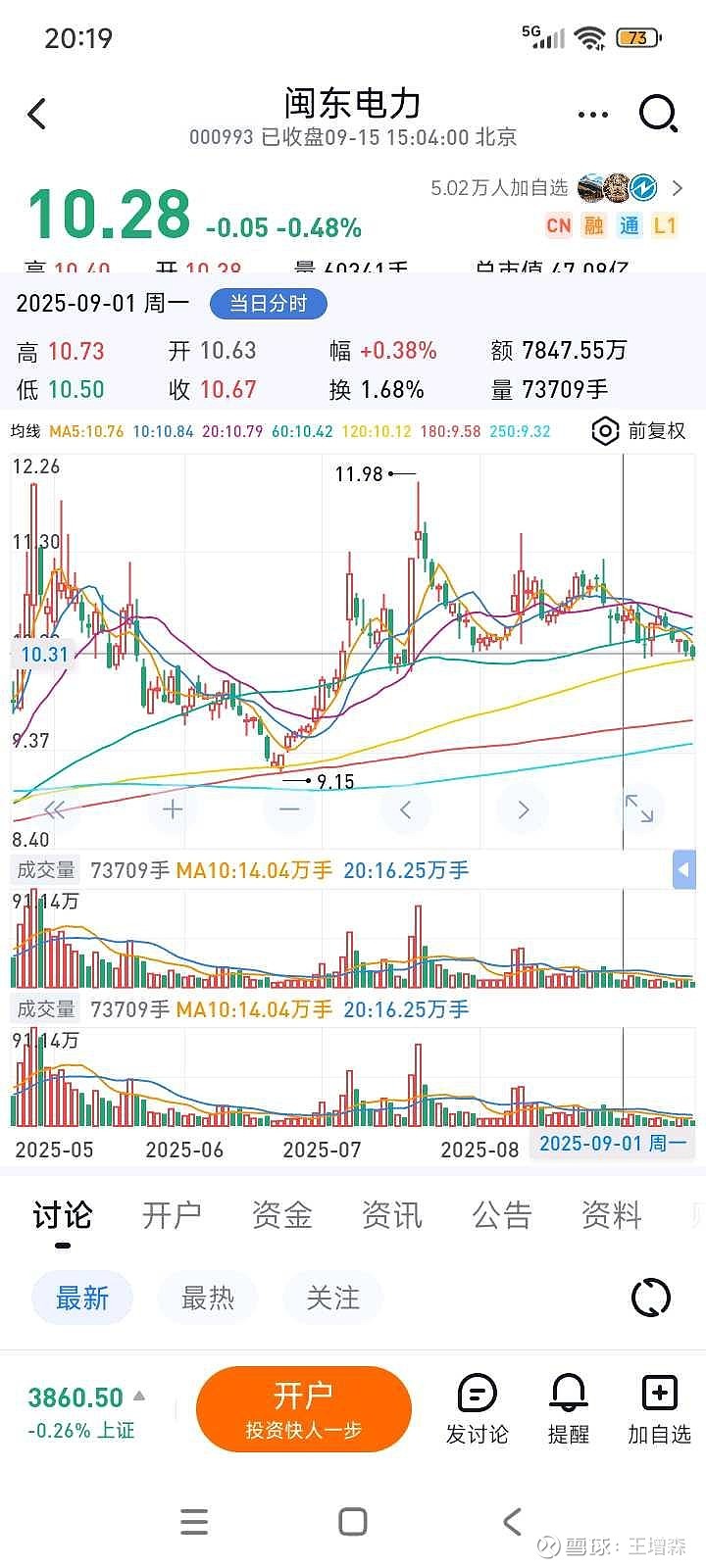
Task: Switch to the 开户 tab
Action: pyautogui.click(x=172, y=1215)
